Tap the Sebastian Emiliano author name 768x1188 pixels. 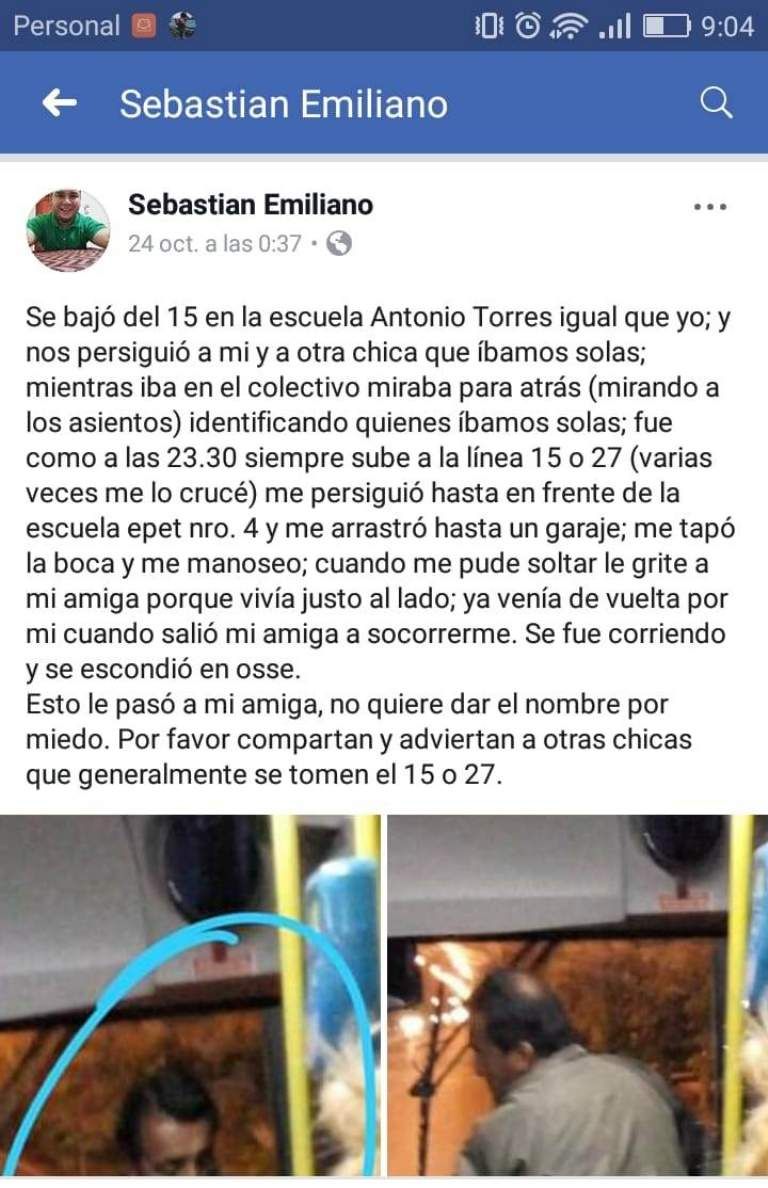tap(250, 205)
